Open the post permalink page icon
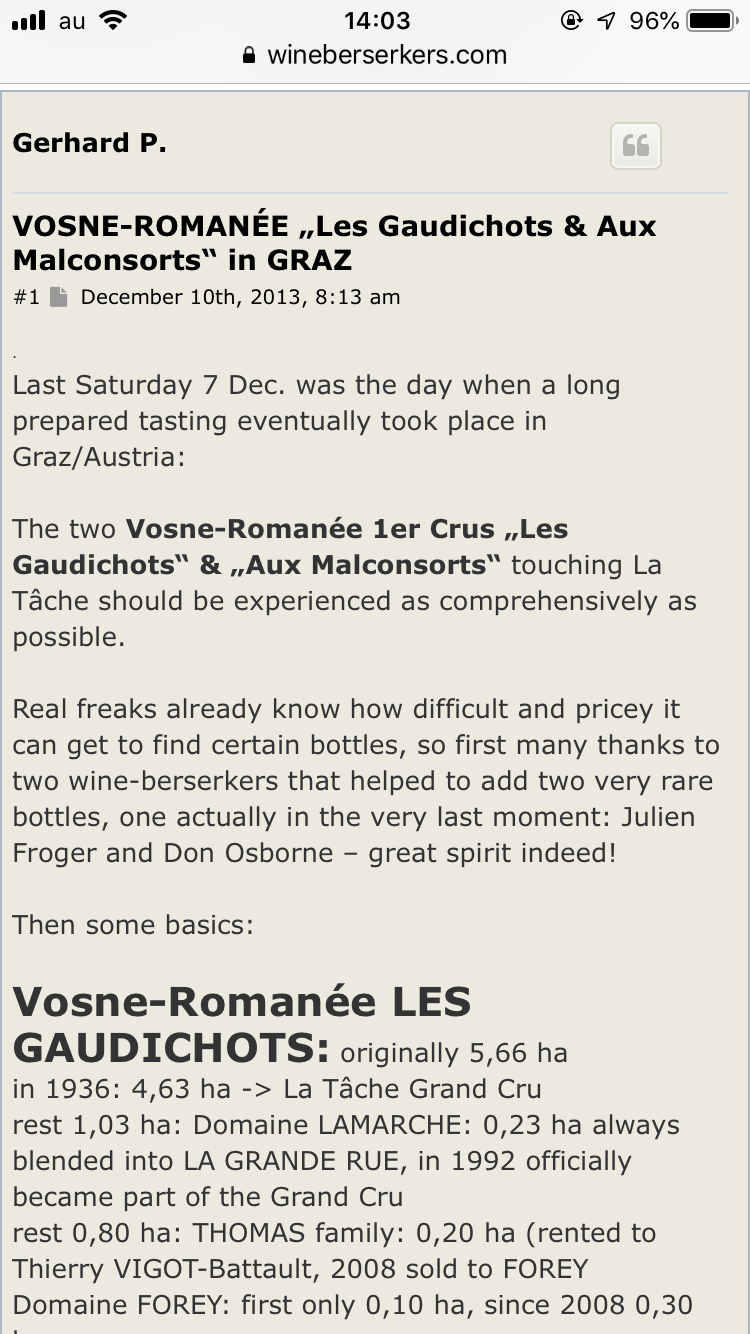The image size is (750, 1334). pos(59,297)
